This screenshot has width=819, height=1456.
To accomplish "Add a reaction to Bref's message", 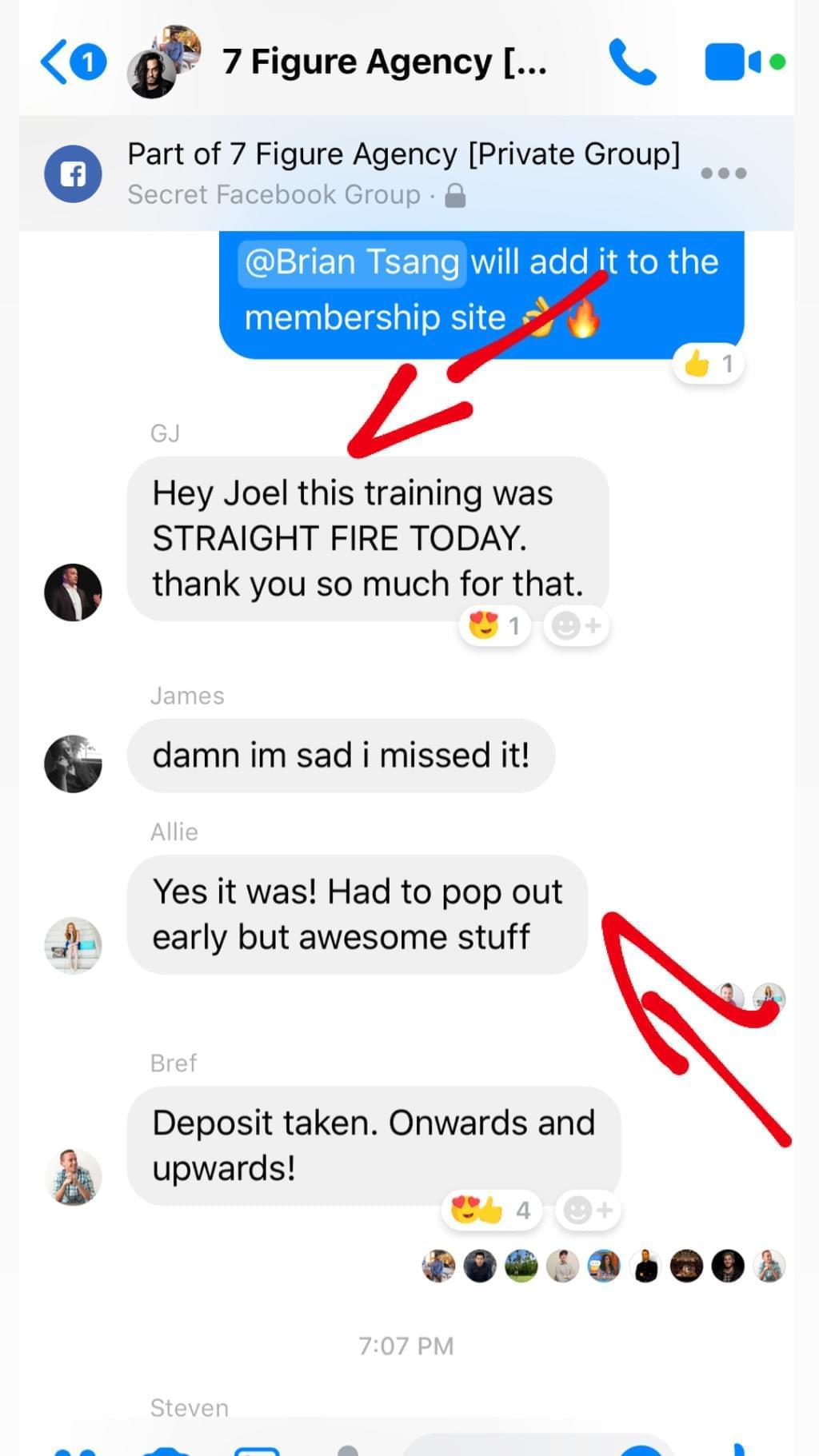I will pyautogui.click(x=589, y=1210).
